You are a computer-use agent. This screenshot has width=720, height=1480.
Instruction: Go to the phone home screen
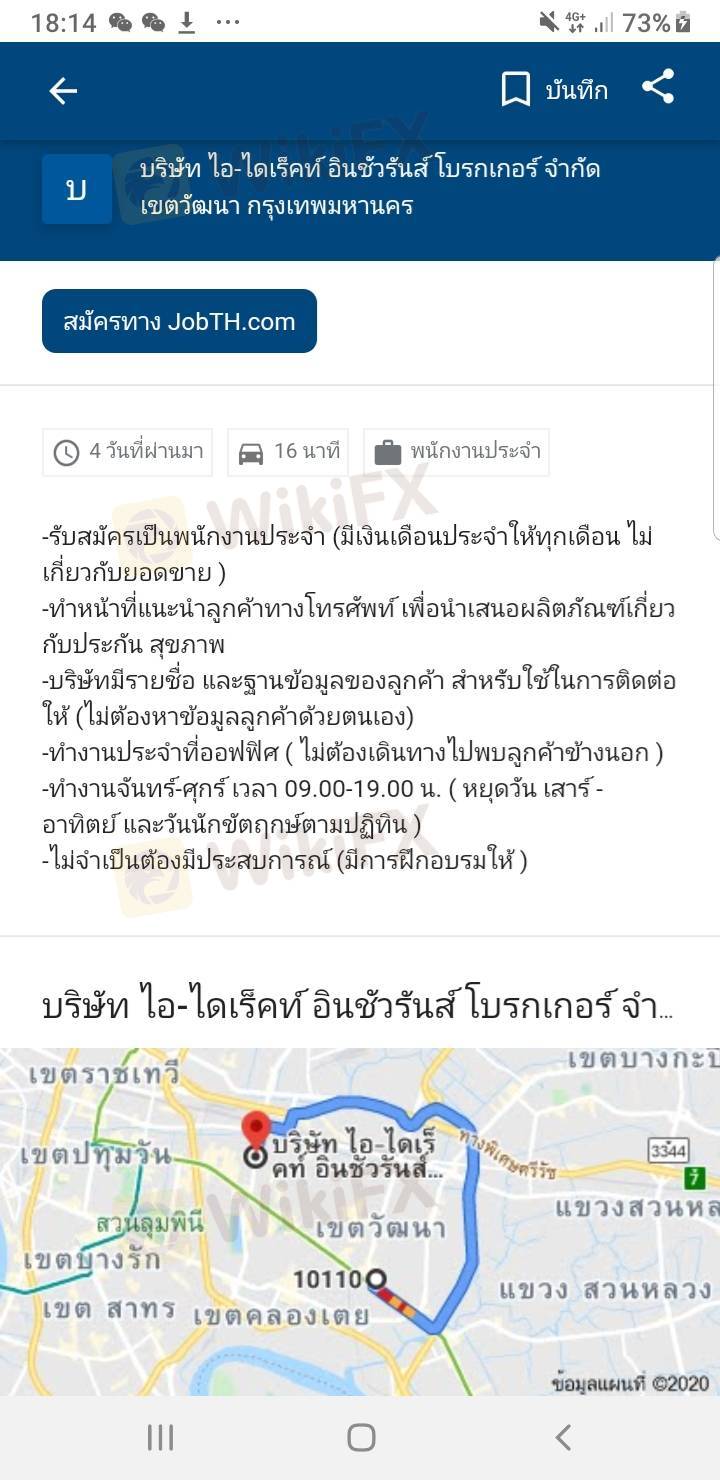coord(360,1437)
